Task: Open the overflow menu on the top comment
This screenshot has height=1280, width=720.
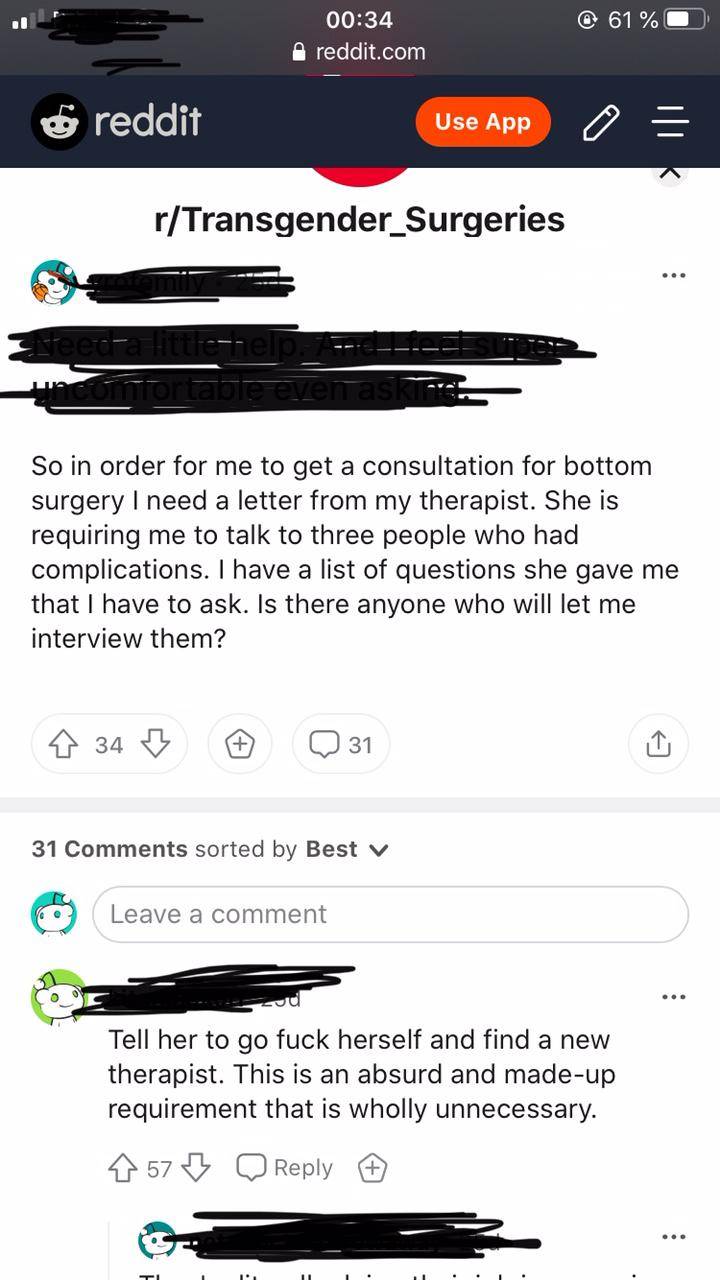Action: [x=673, y=996]
